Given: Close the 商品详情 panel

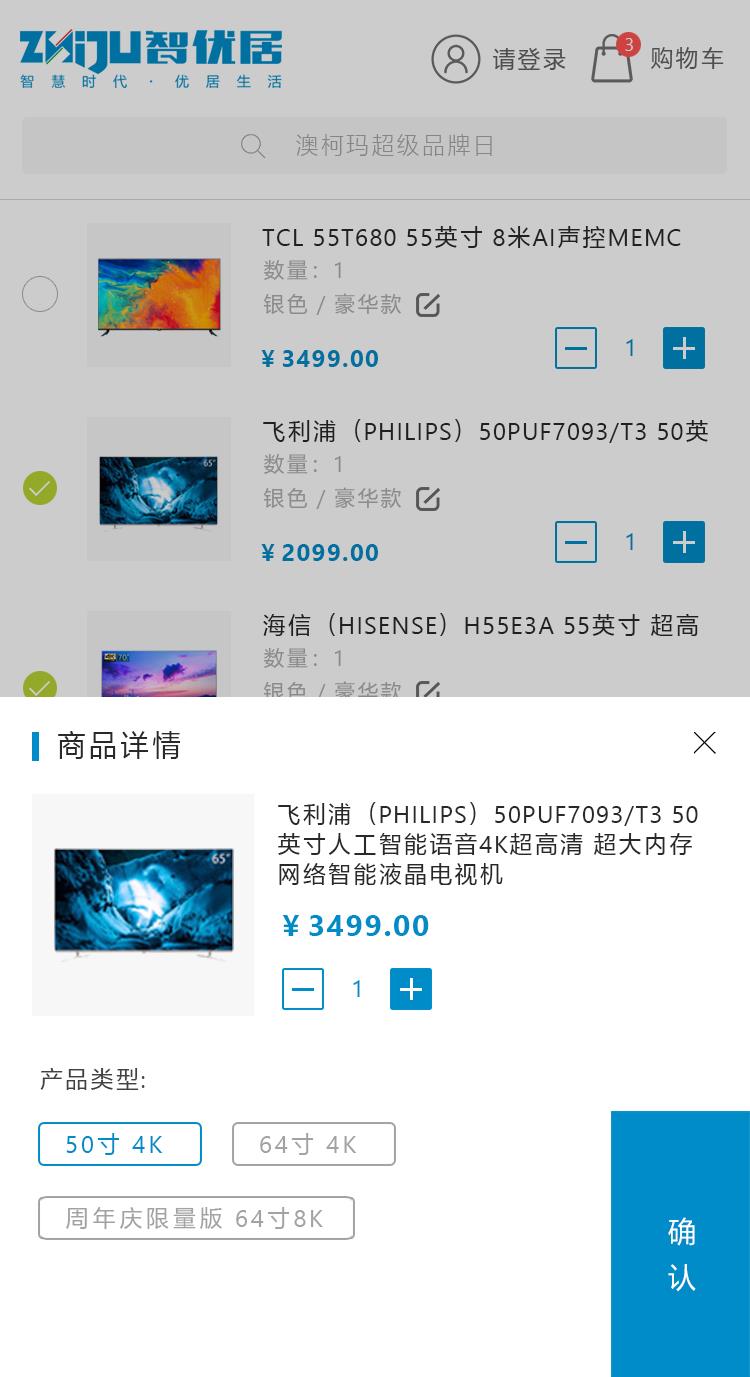Looking at the screenshot, I should [704, 743].
